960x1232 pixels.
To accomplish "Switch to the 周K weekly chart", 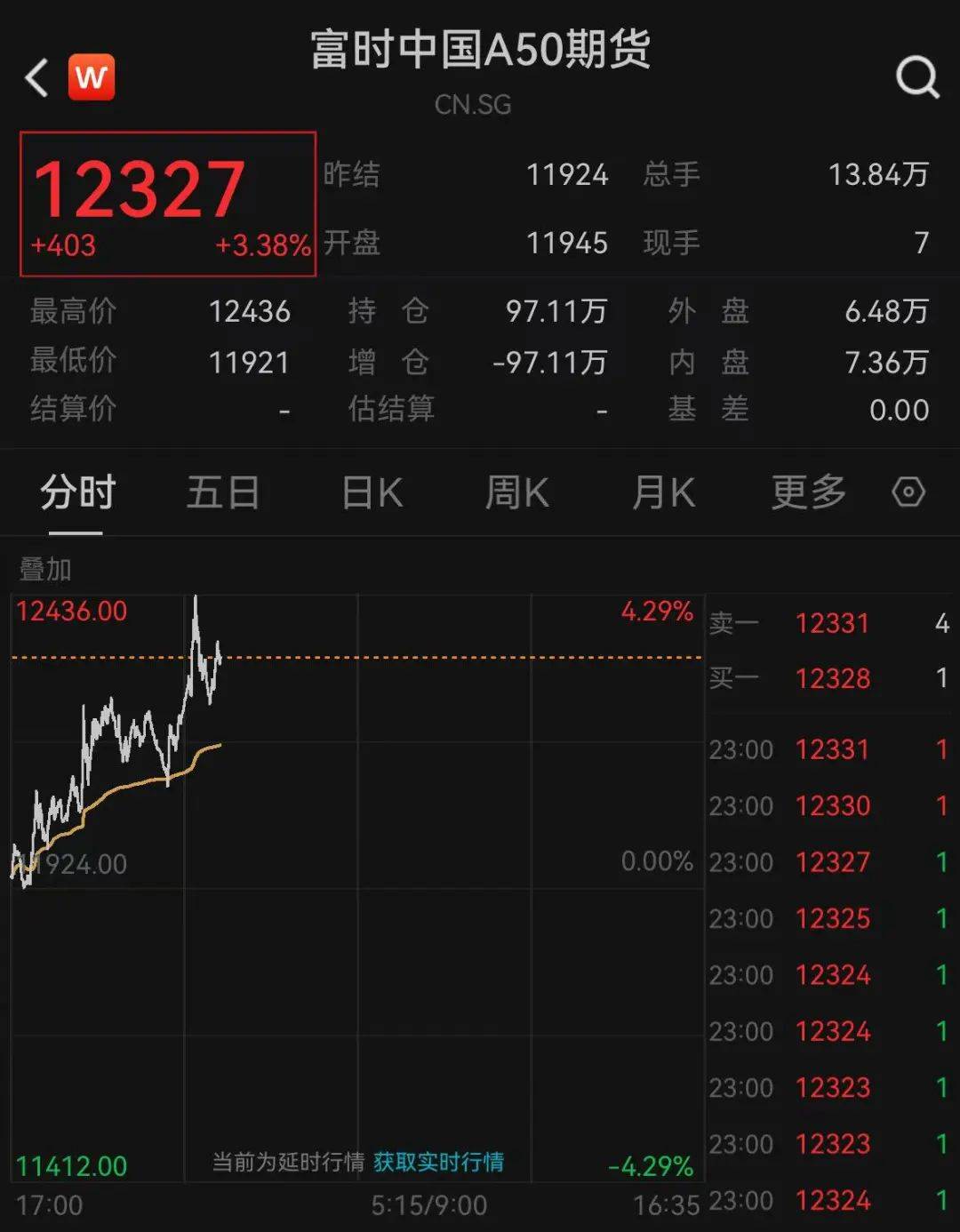I will click(516, 492).
